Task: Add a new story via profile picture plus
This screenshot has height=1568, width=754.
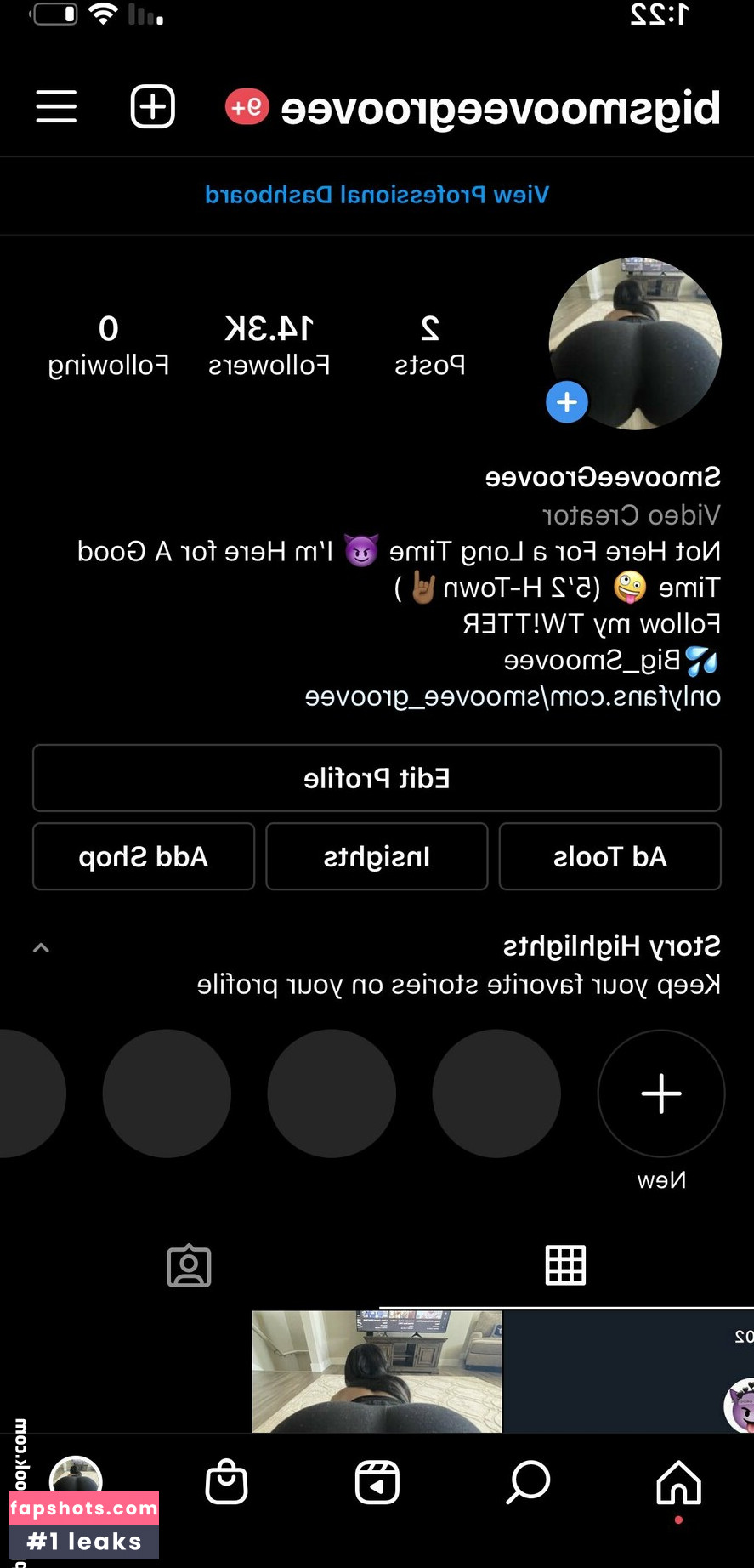Action: pyautogui.click(x=567, y=402)
